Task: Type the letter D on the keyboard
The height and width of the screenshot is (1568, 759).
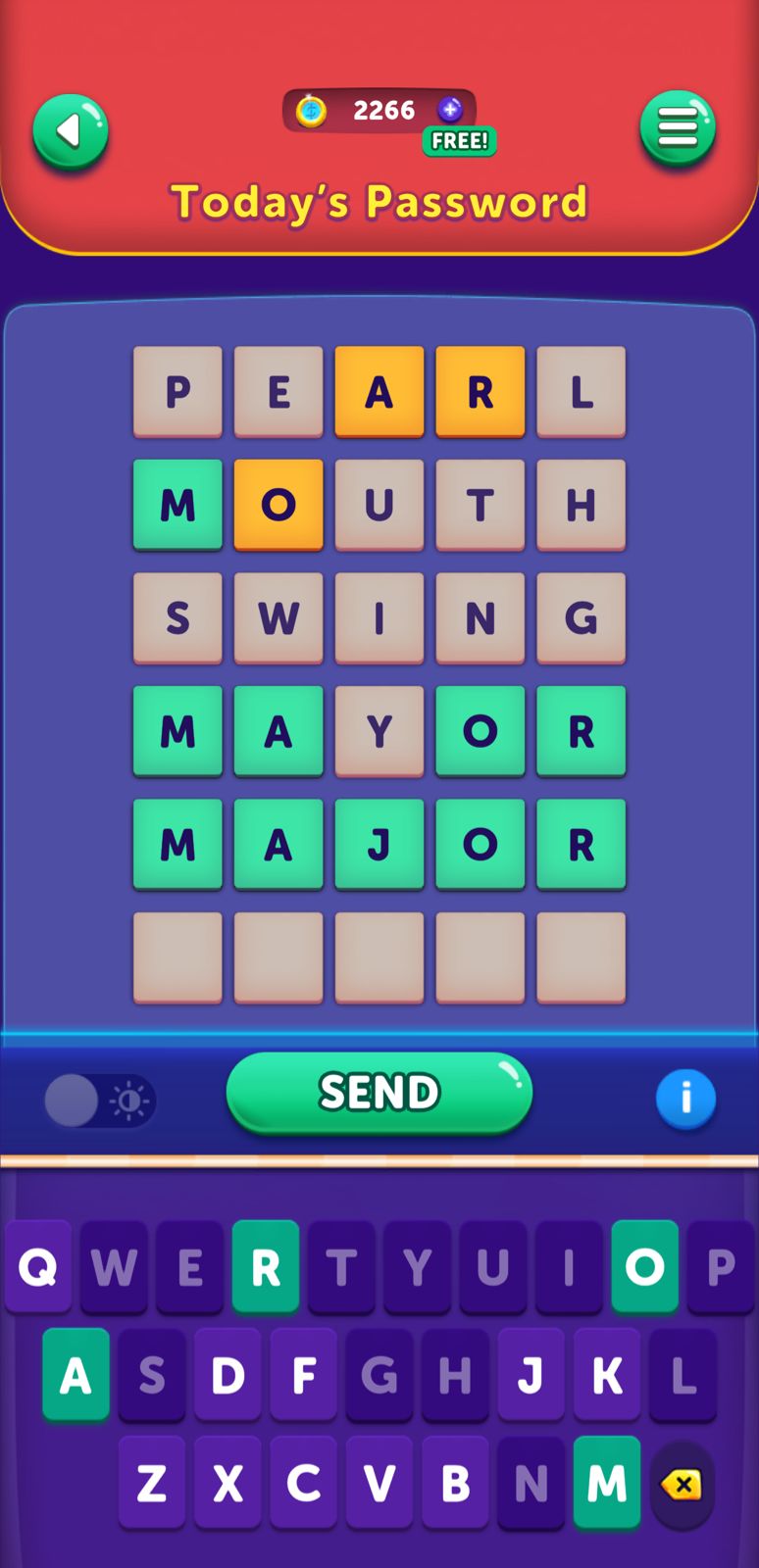Action: [228, 1375]
